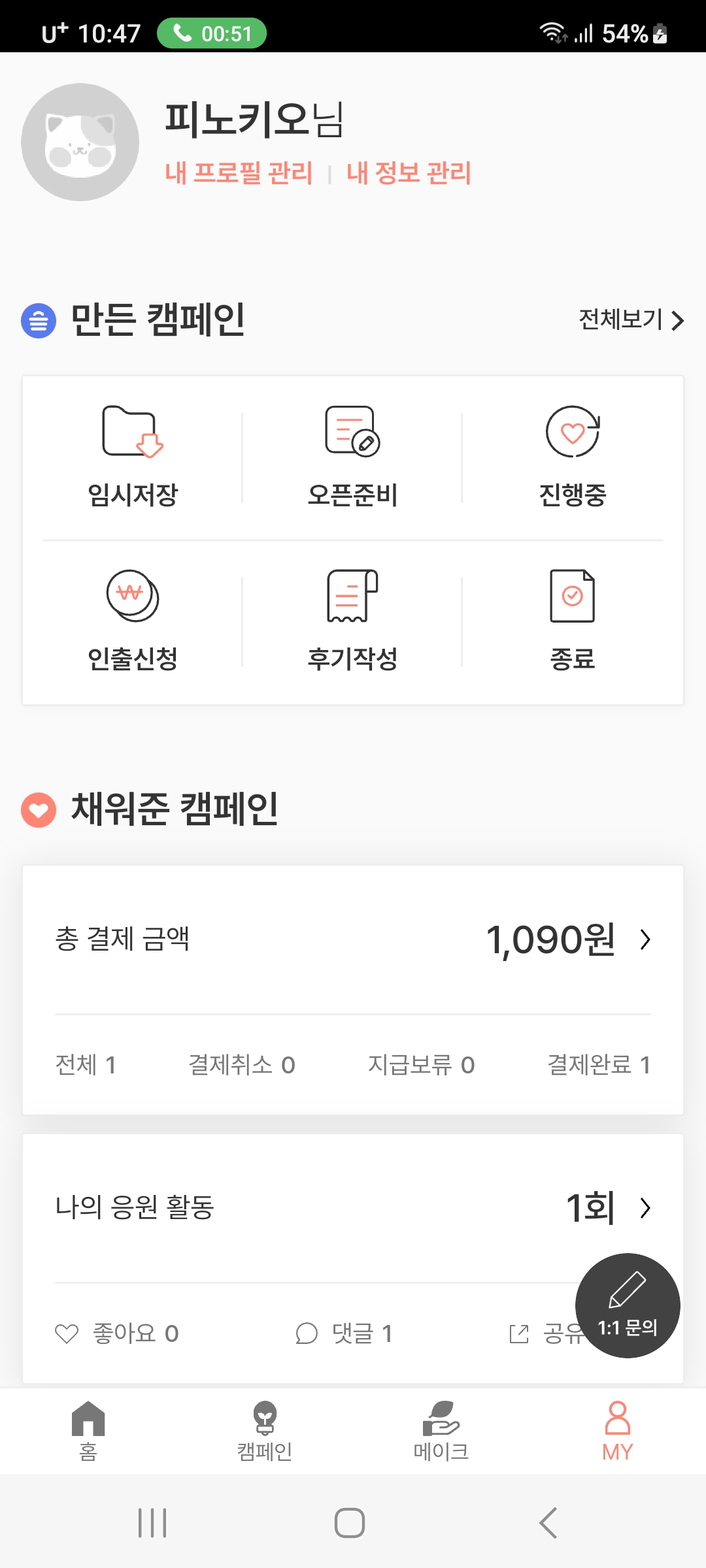This screenshot has width=706, height=1568.
Task: Open 내 정보 관리 link
Action: pos(409,173)
